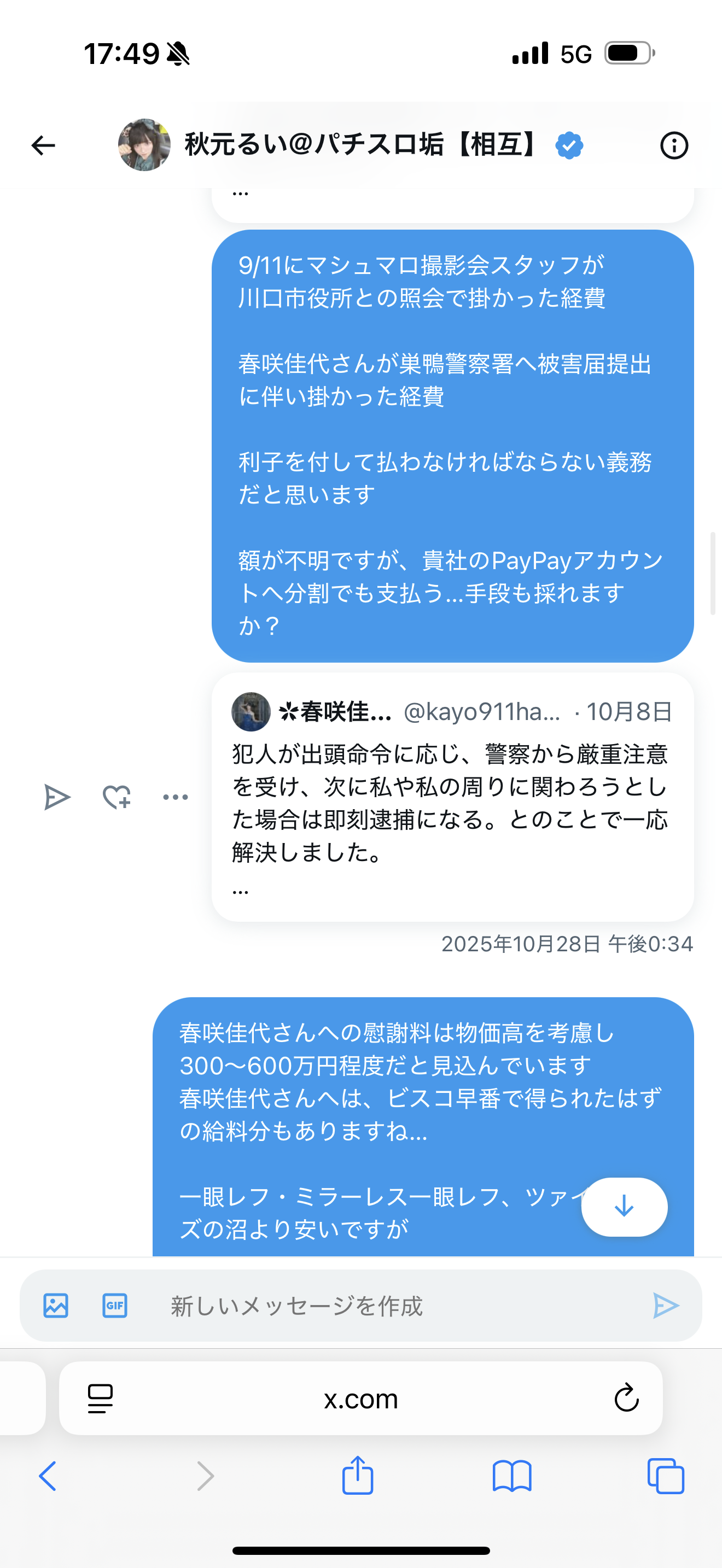Screen dimensions: 722x1568
Task: Add a reaction to the shared post
Action: (117, 797)
